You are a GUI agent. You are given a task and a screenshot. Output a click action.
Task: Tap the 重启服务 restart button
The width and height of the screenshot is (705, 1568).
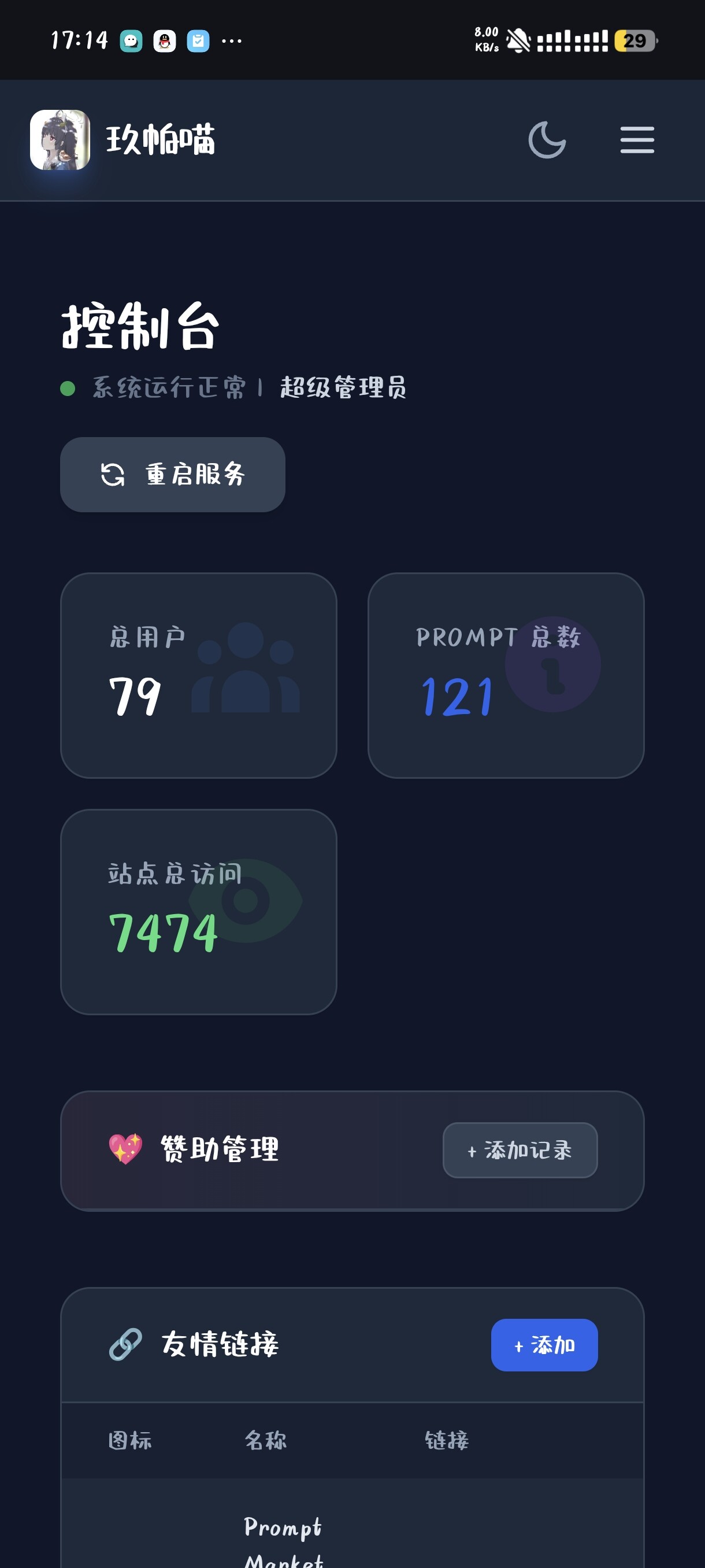point(173,474)
